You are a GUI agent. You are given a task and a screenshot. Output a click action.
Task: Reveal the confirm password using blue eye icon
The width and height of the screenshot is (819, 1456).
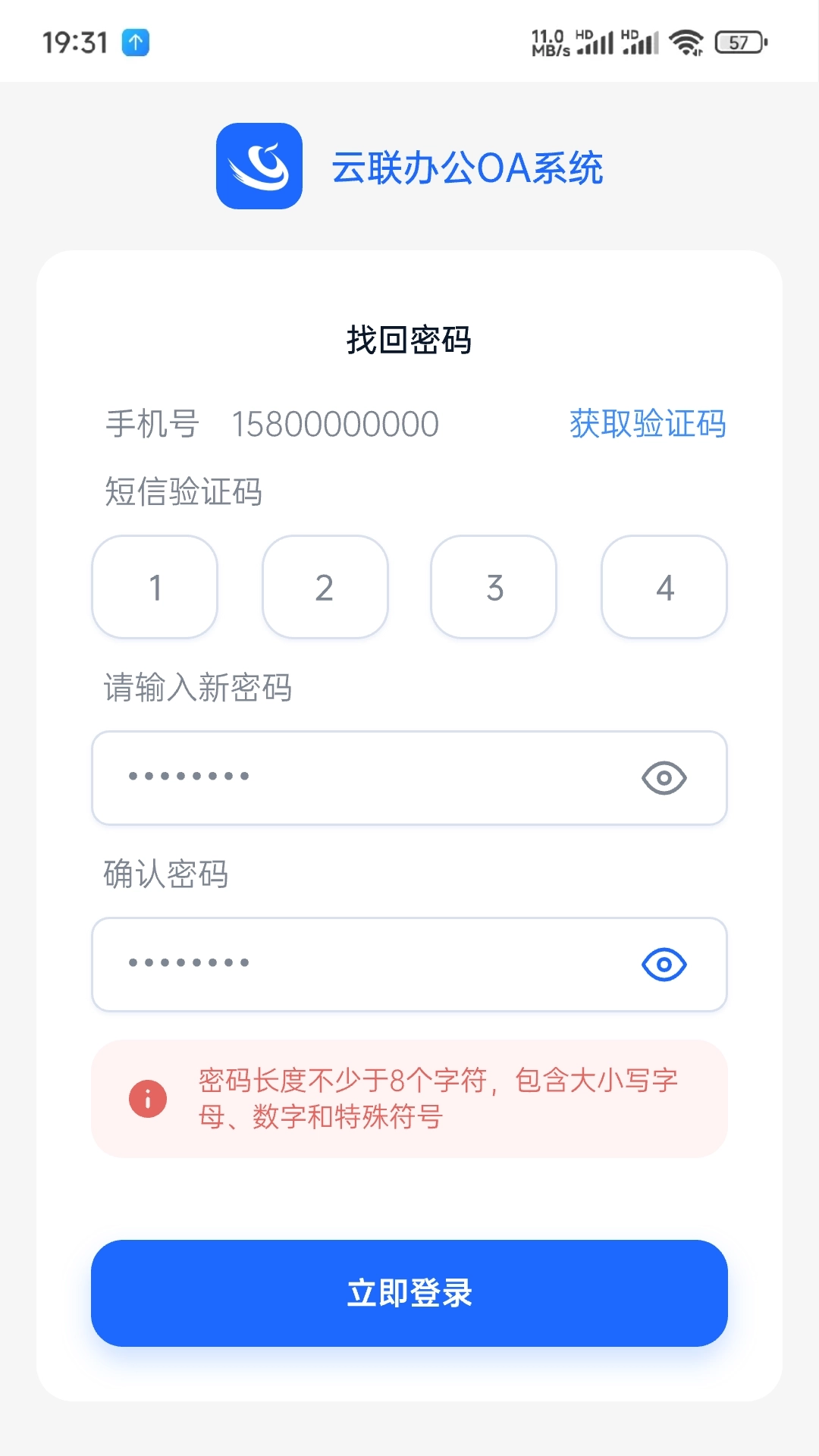tap(664, 965)
